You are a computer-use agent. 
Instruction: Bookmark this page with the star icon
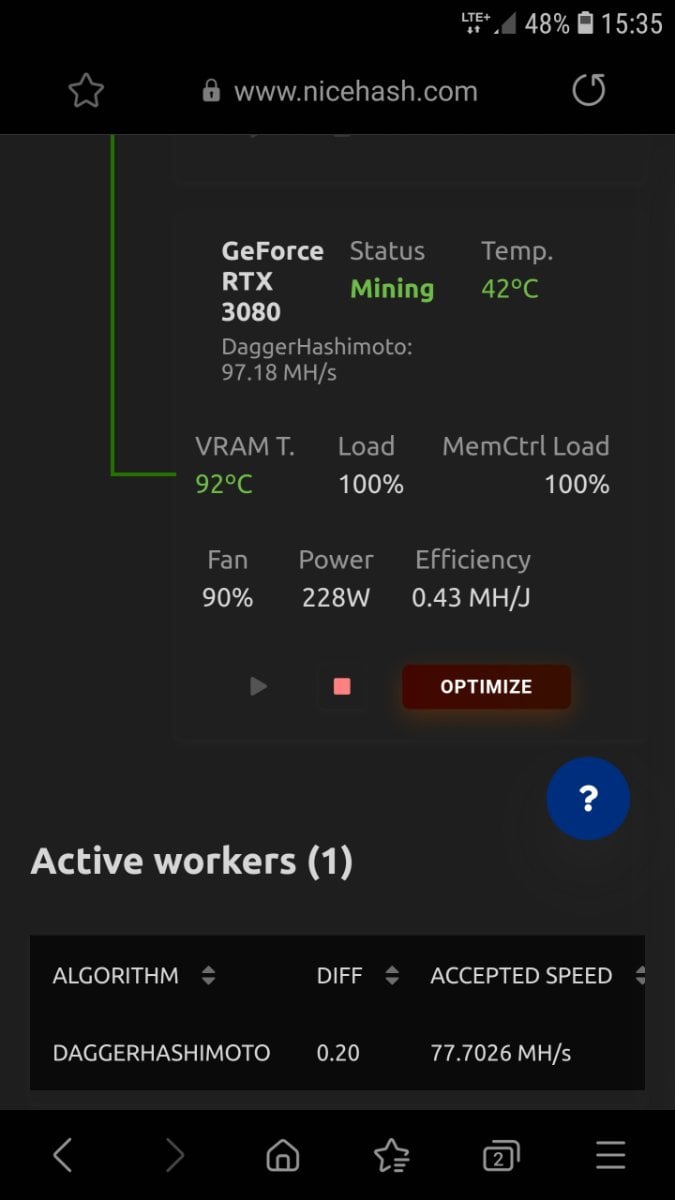(86, 92)
